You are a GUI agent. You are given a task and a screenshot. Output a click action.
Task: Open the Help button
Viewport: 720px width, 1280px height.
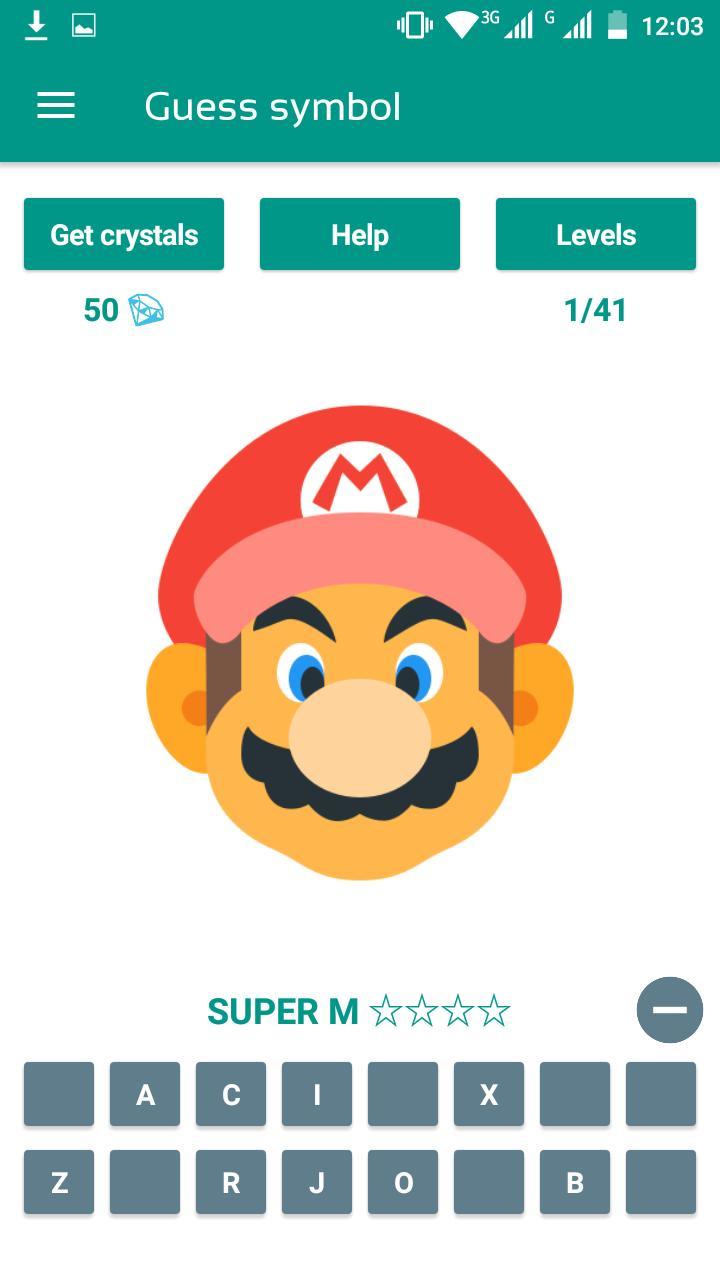360,235
